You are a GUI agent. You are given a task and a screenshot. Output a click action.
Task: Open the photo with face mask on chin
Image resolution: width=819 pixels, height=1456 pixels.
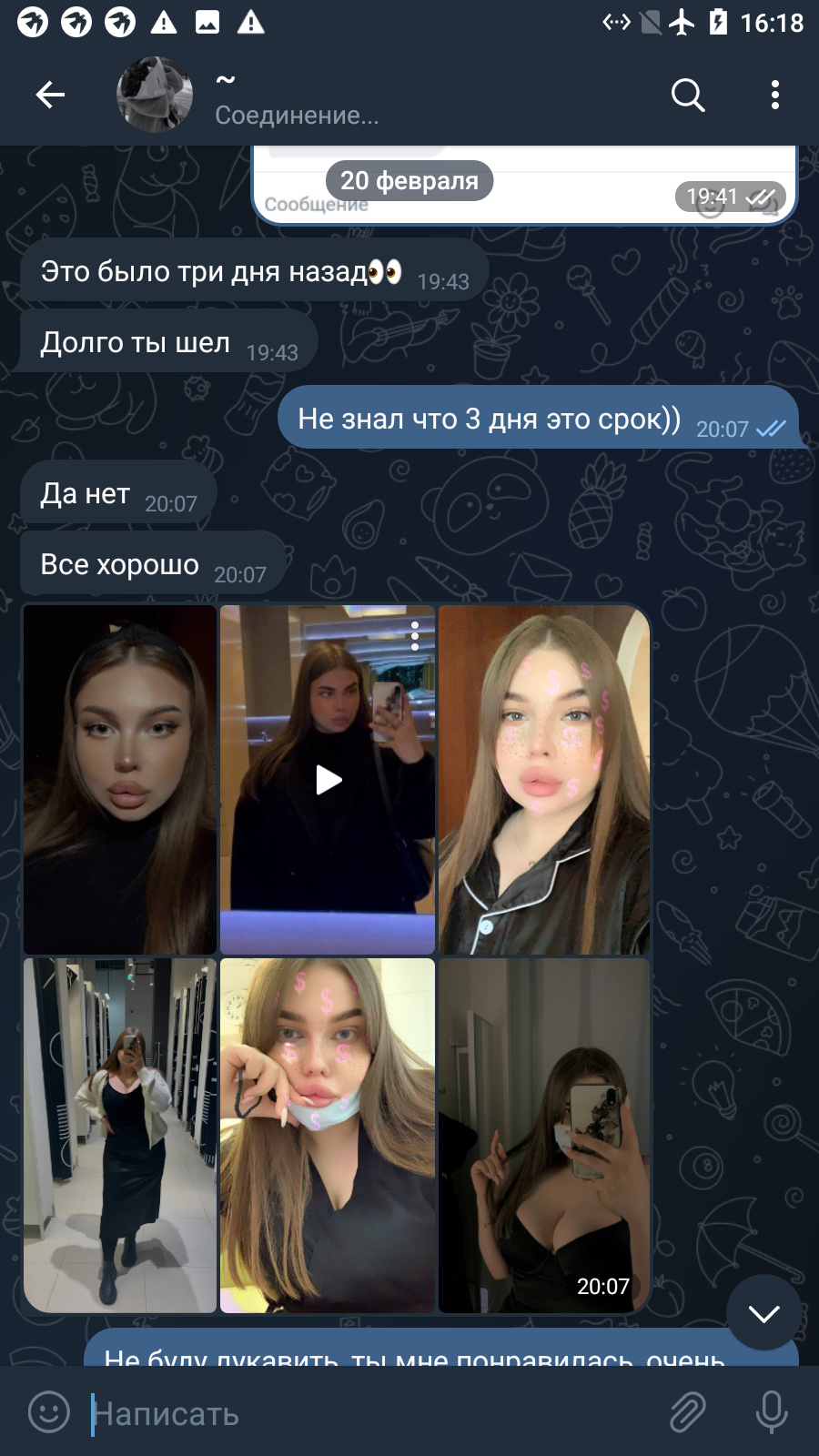[x=328, y=1135]
